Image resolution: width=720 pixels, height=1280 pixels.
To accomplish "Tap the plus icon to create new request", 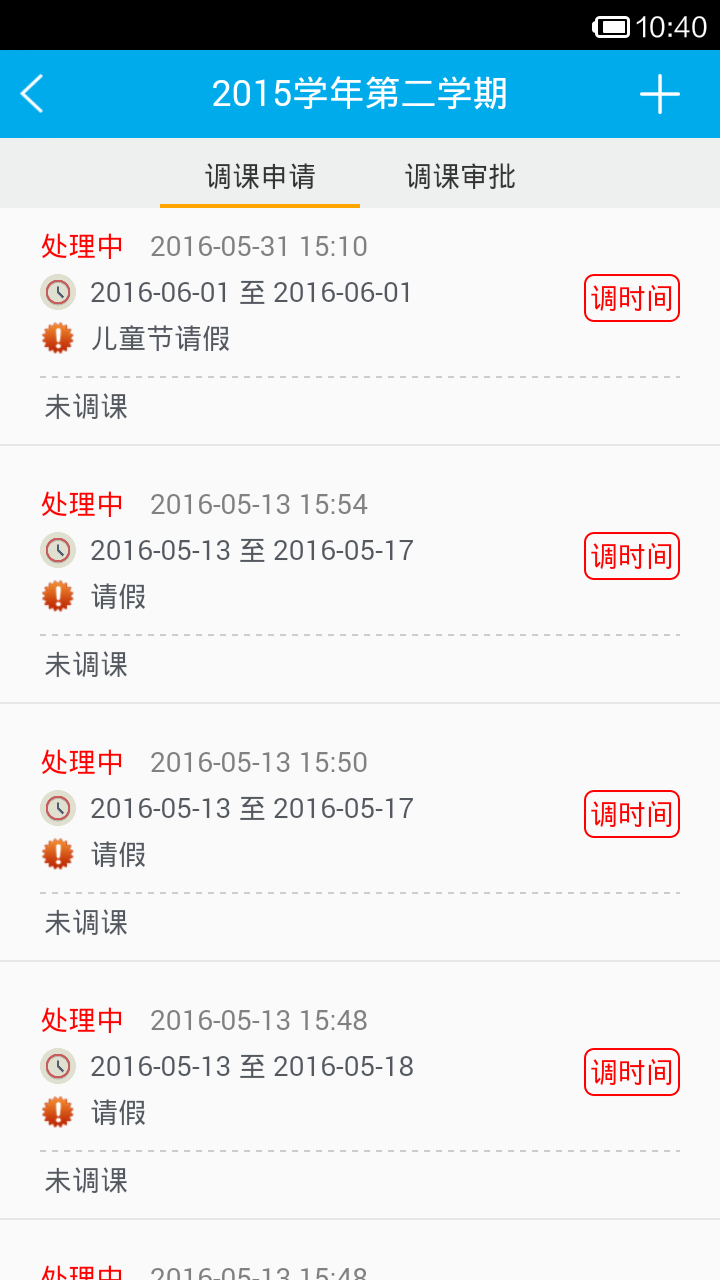I will pos(660,94).
